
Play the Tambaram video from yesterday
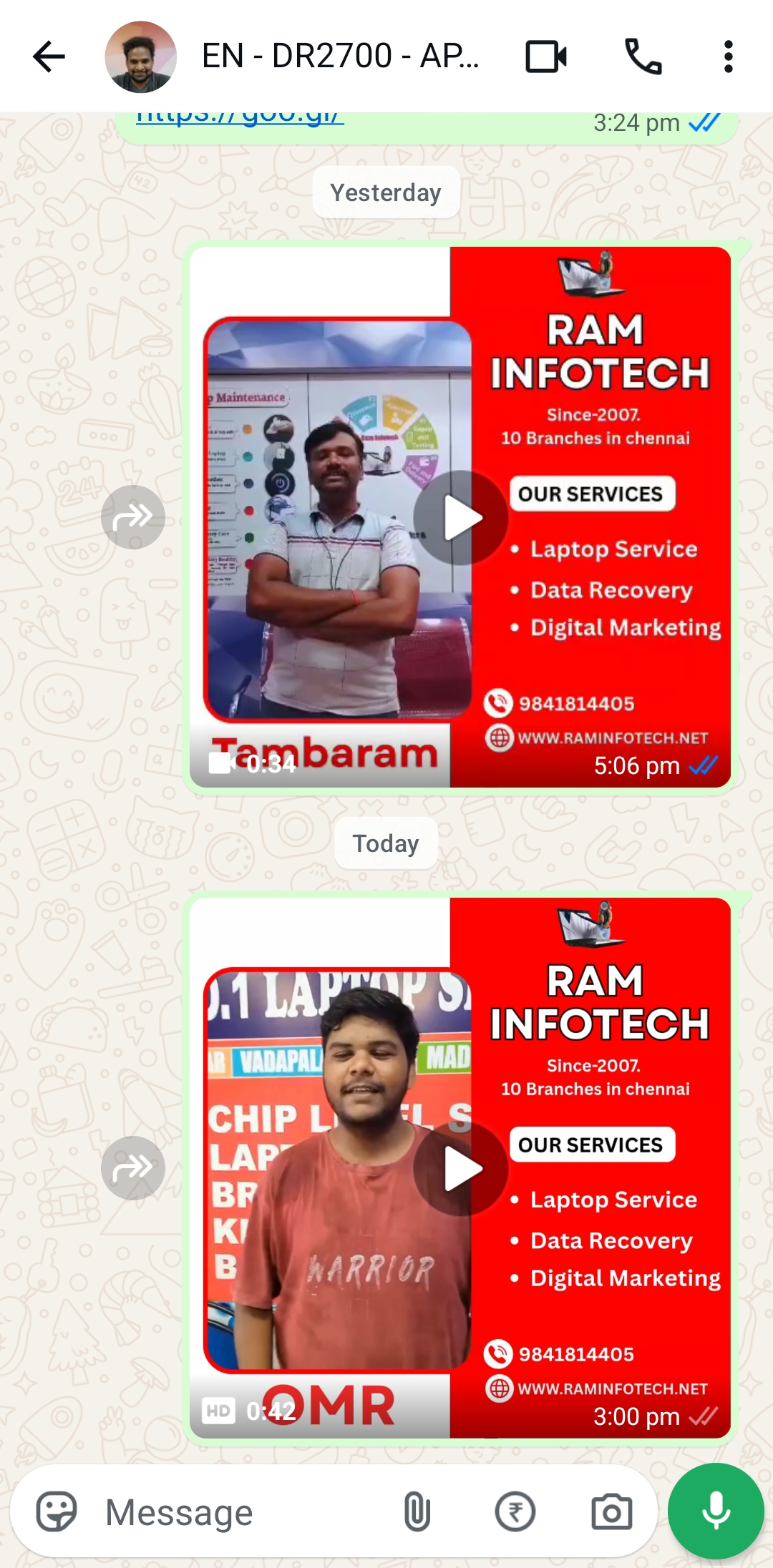click(460, 517)
